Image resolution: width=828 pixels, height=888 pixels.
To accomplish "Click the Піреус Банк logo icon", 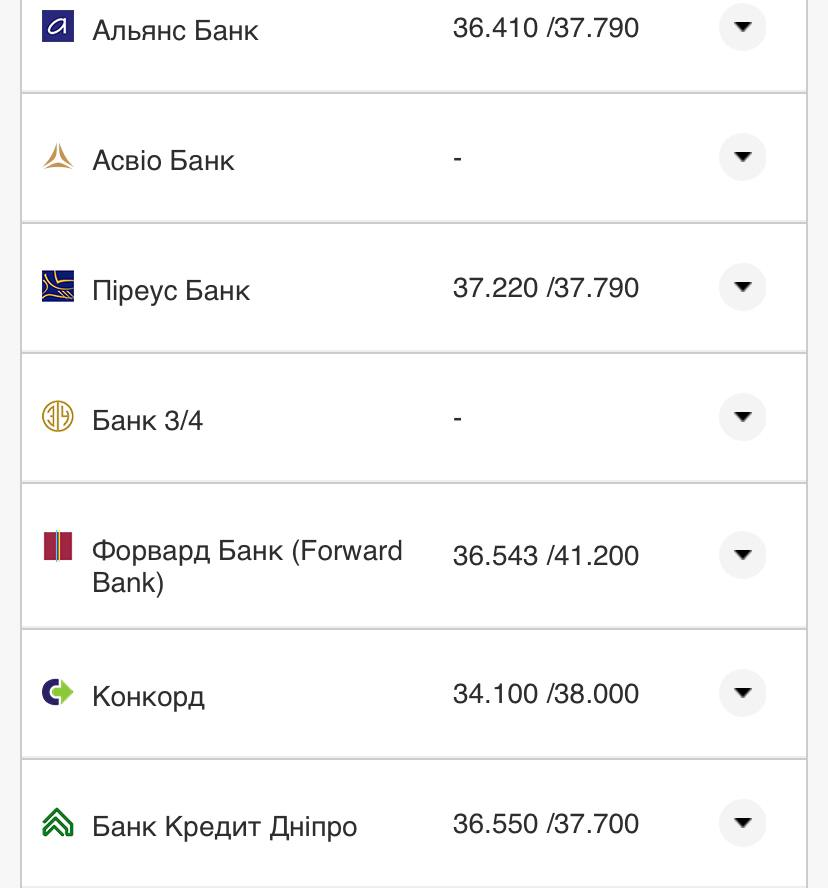I will [x=57, y=287].
